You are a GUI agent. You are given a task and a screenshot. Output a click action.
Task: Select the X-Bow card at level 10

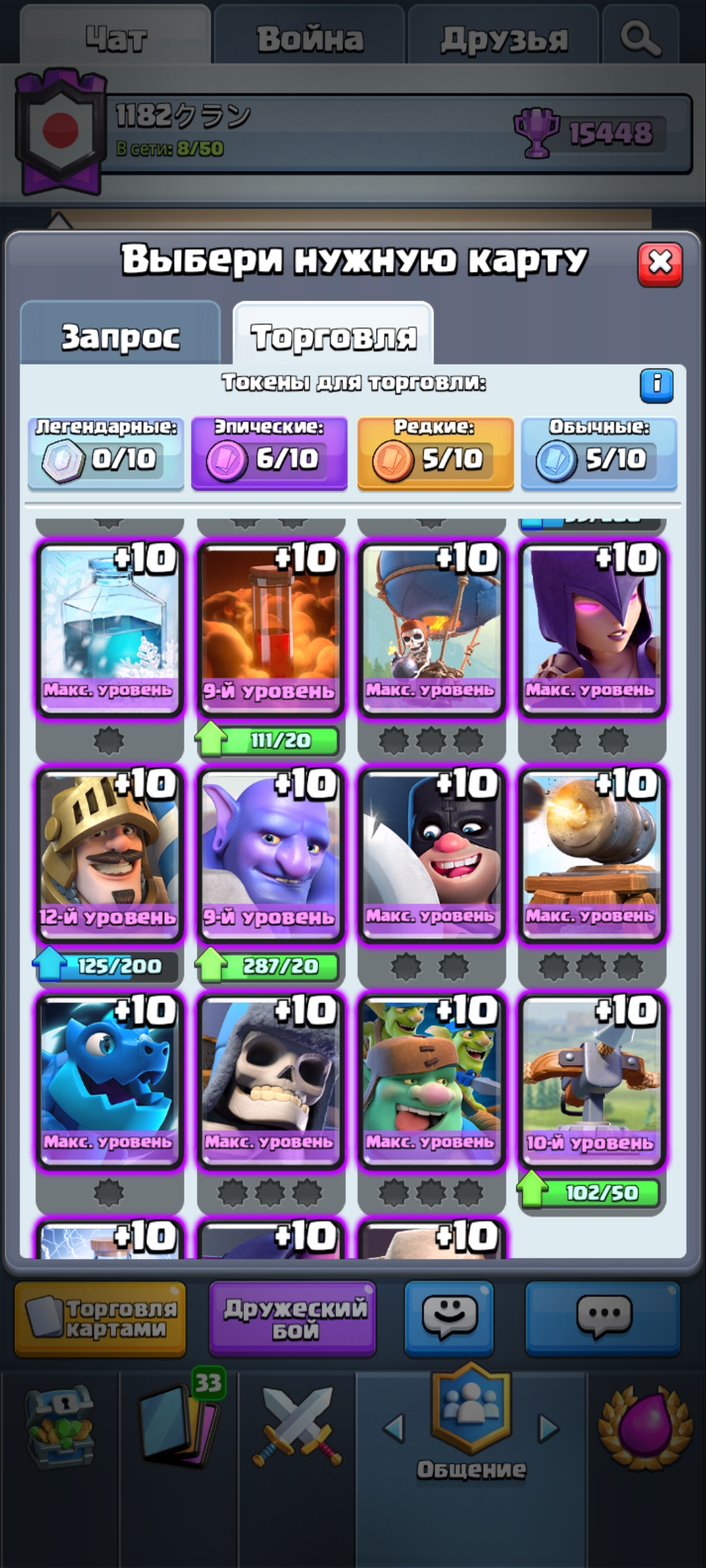[x=592, y=1081]
